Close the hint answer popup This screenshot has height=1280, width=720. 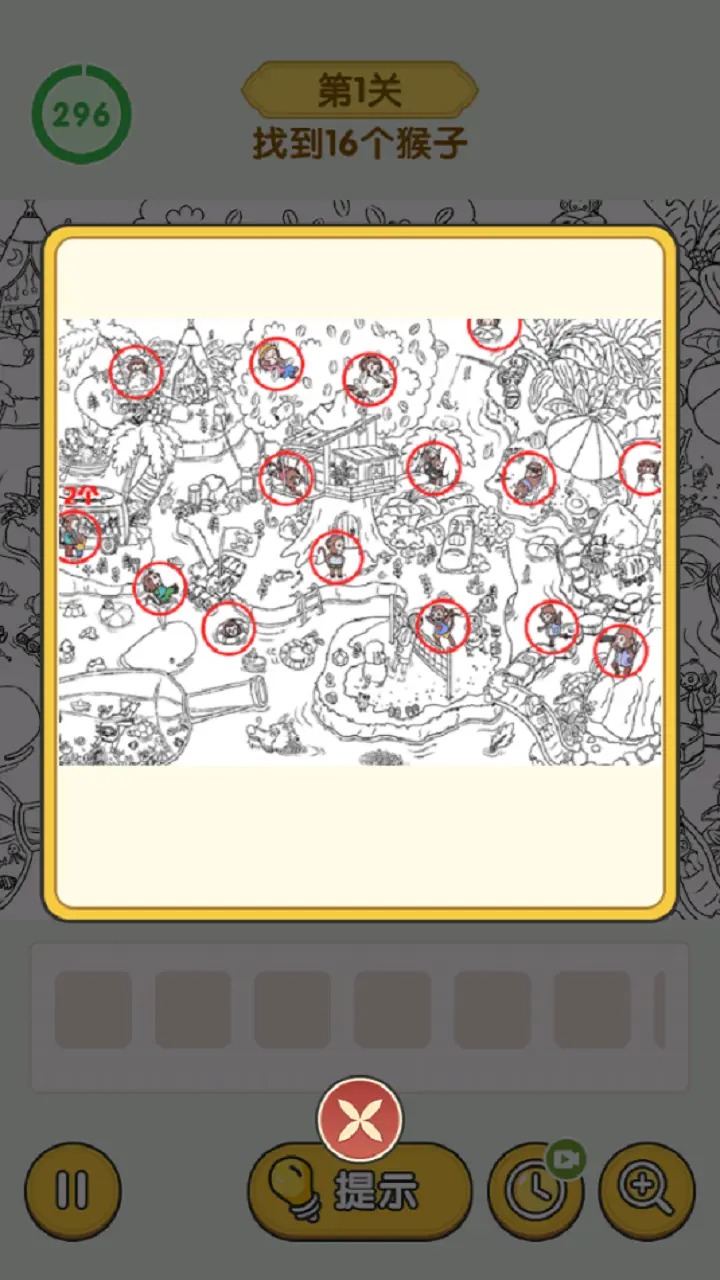360,1118
